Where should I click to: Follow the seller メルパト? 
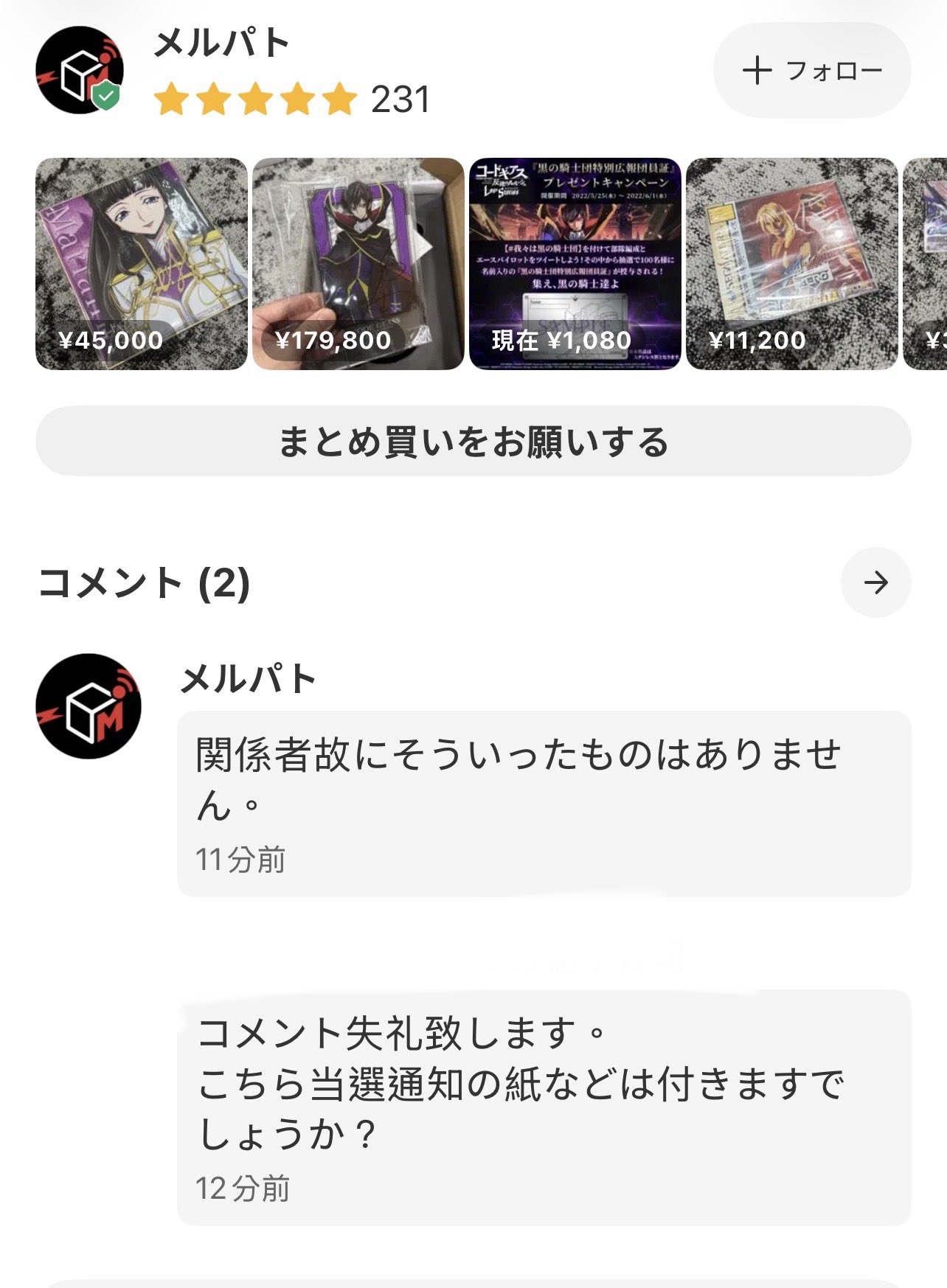coord(812,71)
